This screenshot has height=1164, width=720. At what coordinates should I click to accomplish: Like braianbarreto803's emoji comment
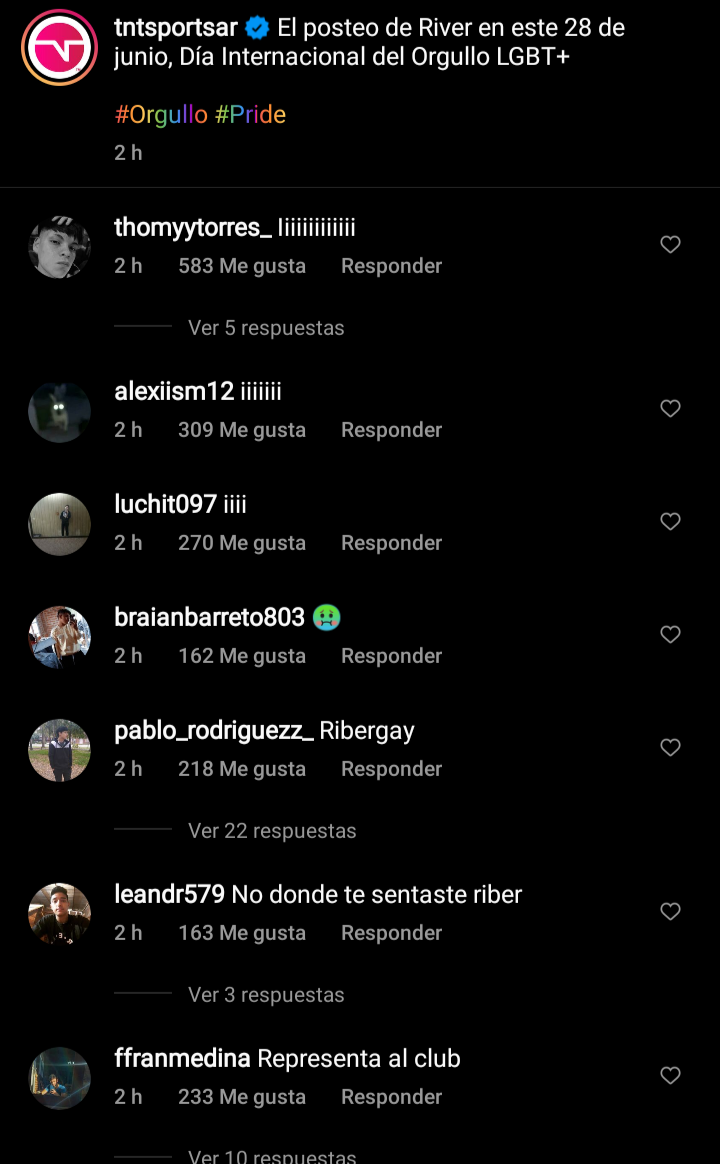pyautogui.click(x=670, y=634)
